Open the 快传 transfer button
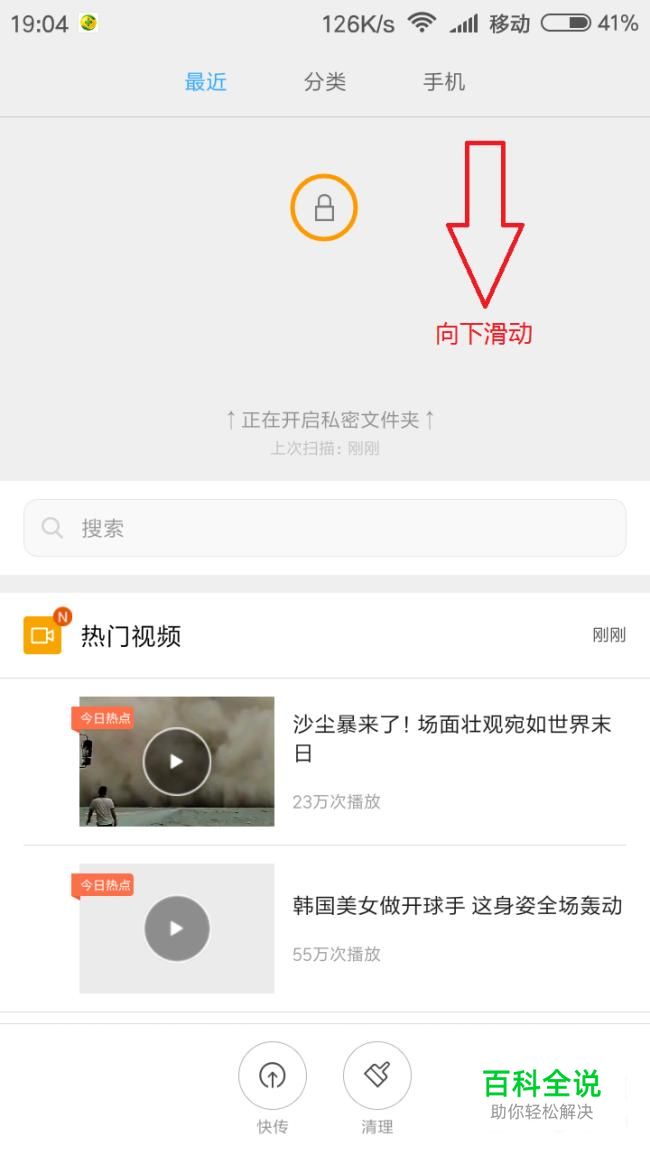650x1155 pixels. 272,1077
